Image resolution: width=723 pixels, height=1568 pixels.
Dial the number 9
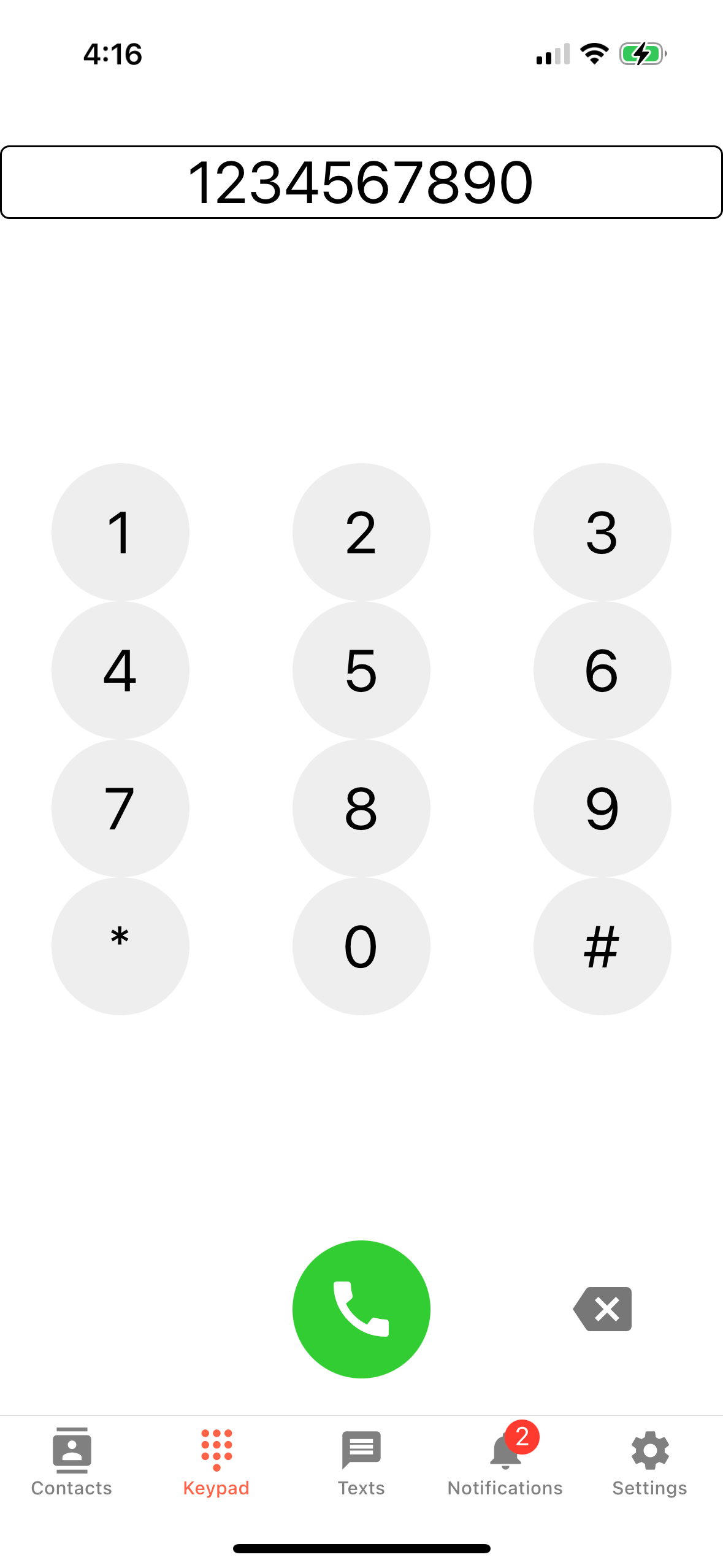(602, 809)
